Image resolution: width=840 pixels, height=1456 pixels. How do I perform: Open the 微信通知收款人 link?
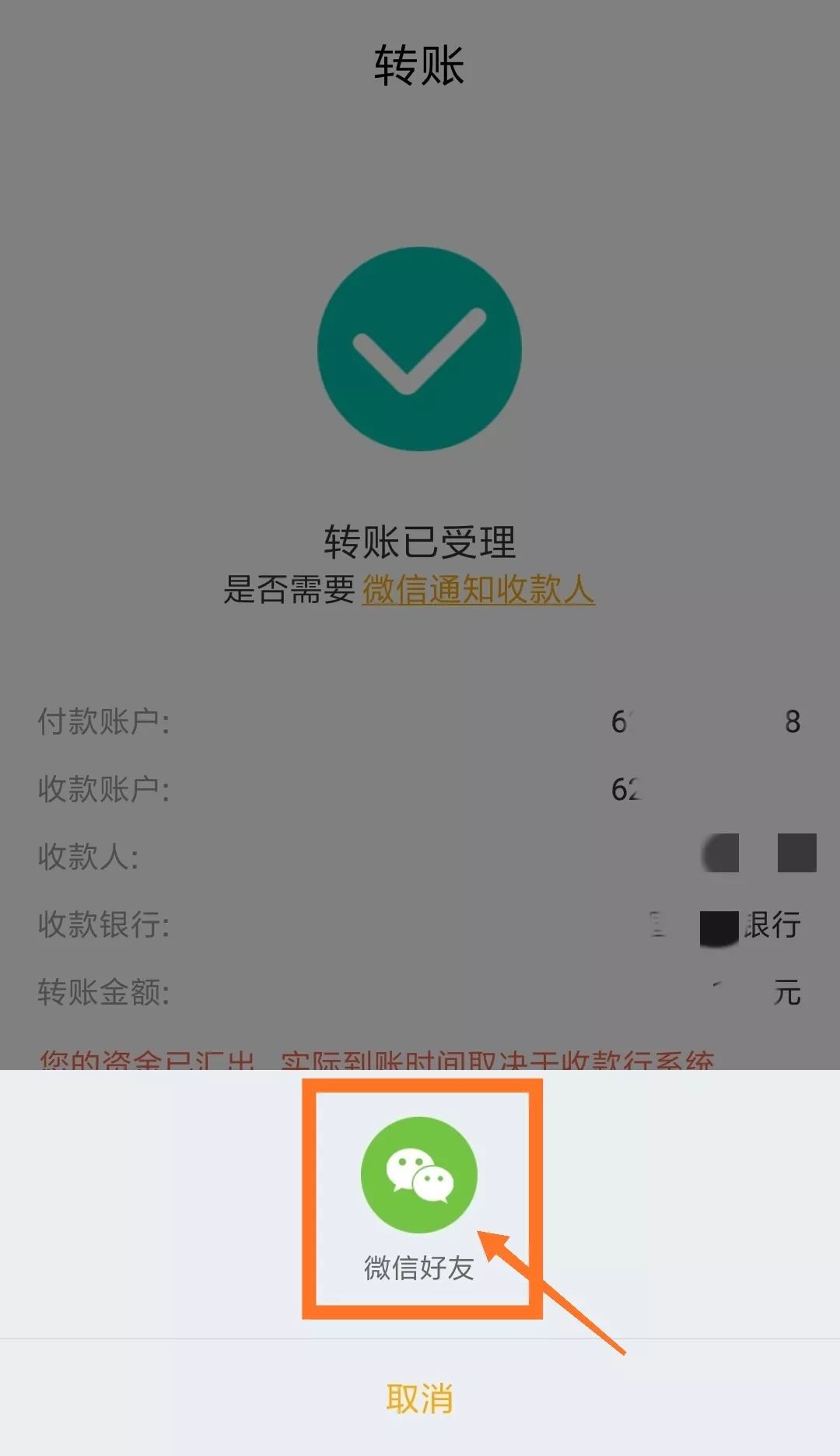coord(478,589)
